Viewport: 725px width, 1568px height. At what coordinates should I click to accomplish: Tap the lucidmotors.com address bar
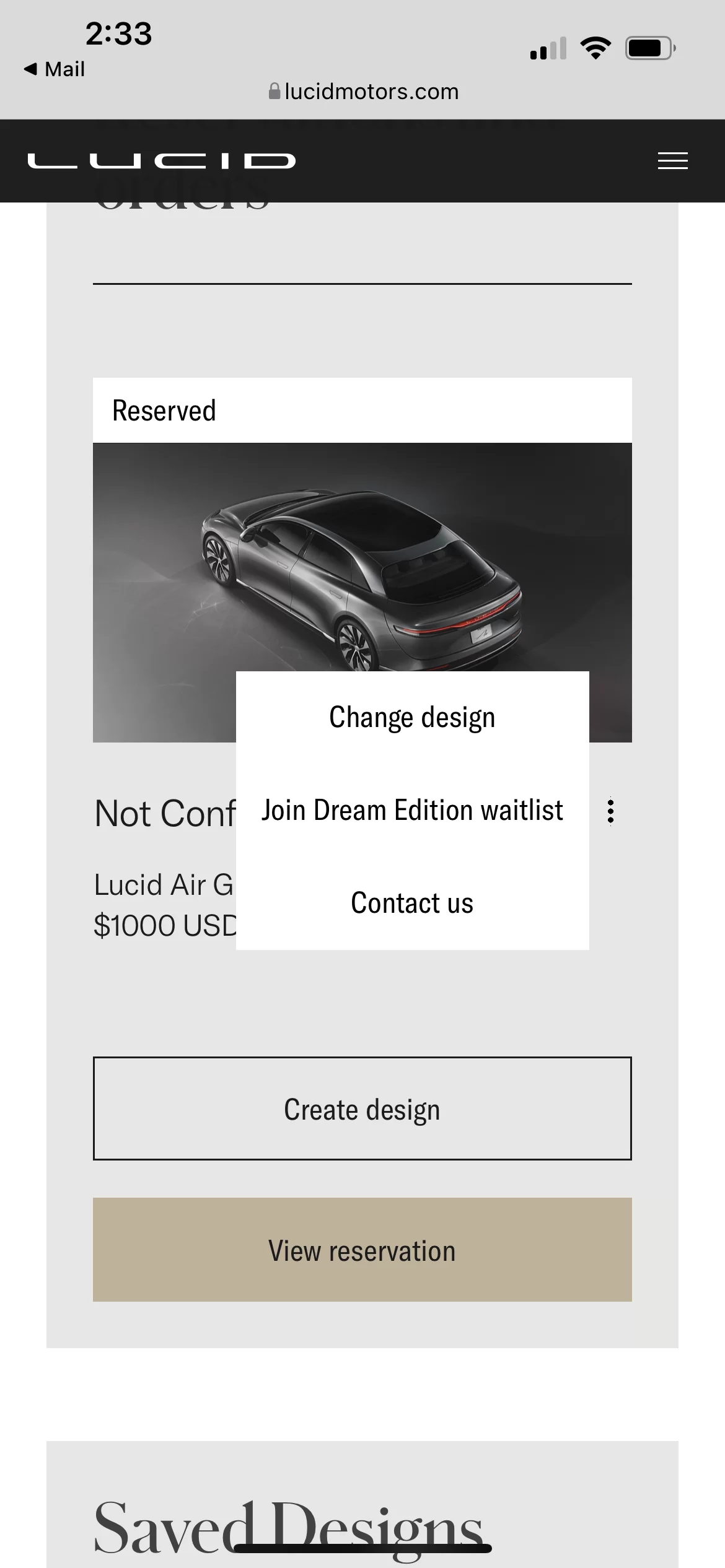[x=364, y=92]
